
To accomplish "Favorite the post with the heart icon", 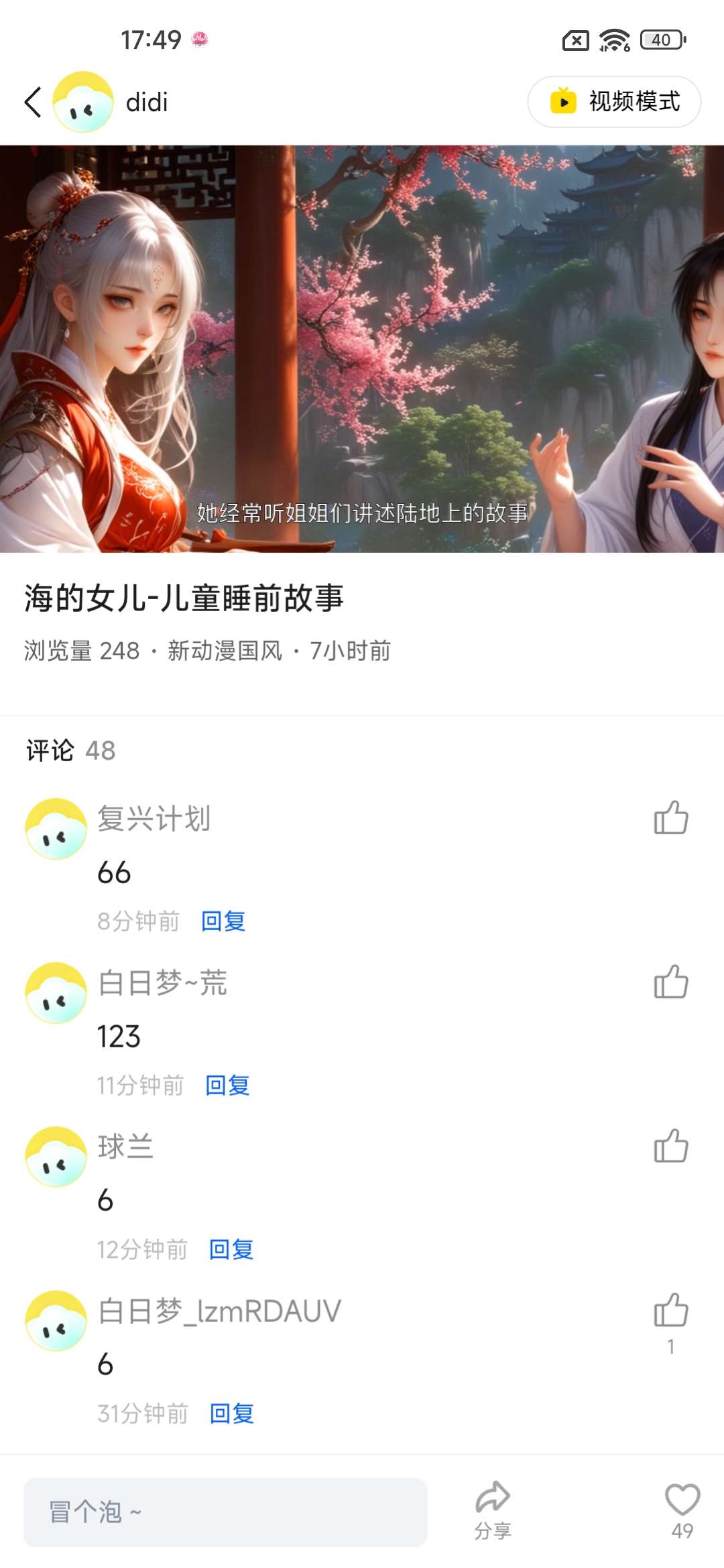I will coord(682,1501).
